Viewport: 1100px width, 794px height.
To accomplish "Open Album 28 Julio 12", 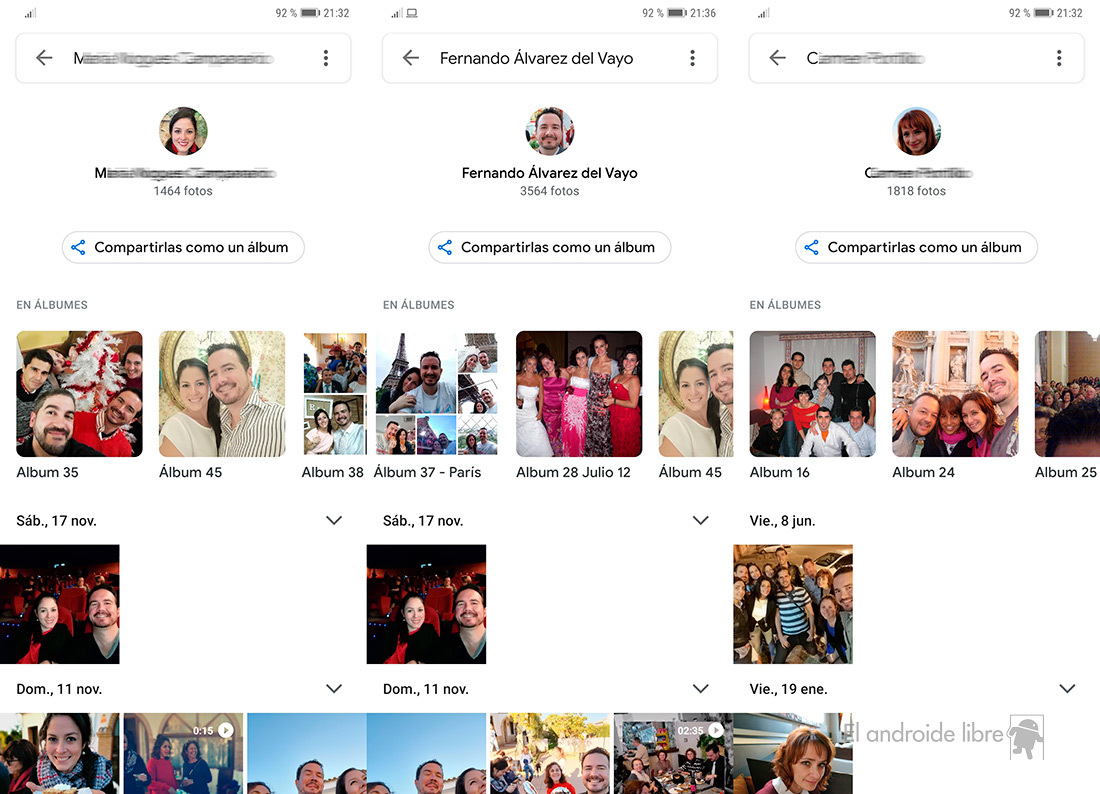I will tap(579, 394).
